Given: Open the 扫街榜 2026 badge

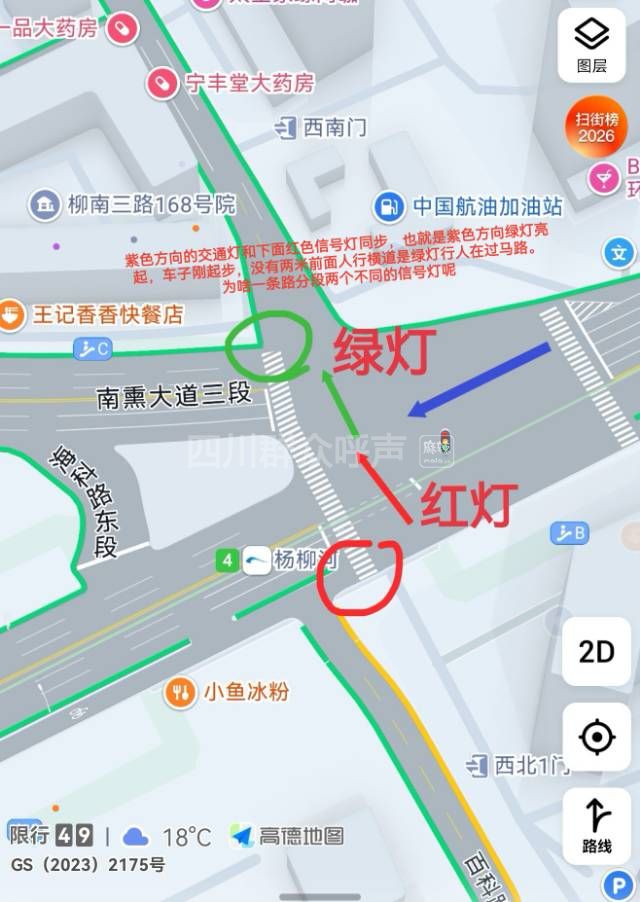Looking at the screenshot, I should tap(595, 127).
